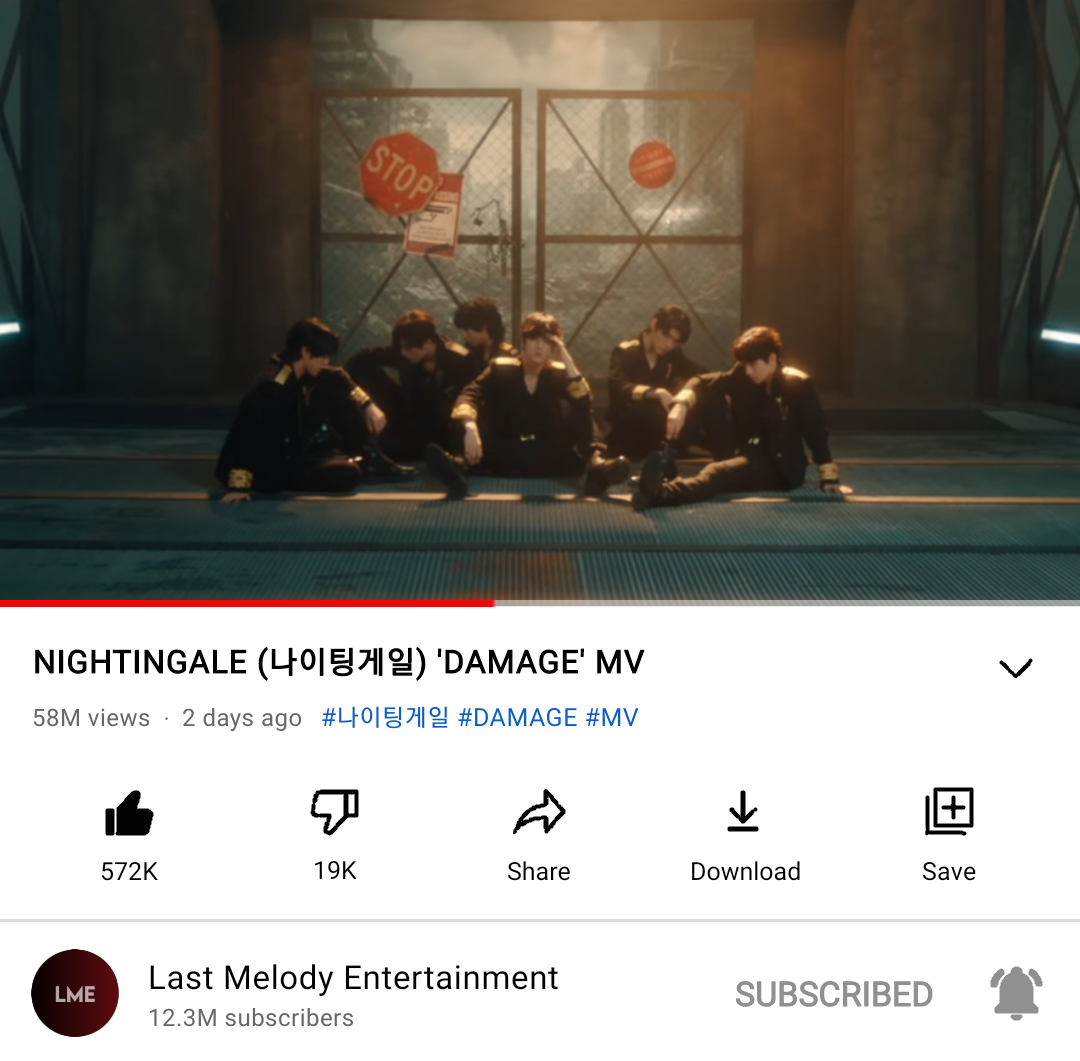This screenshot has width=1080, height=1061.
Task: Save video to a playlist
Action: point(948,813)
